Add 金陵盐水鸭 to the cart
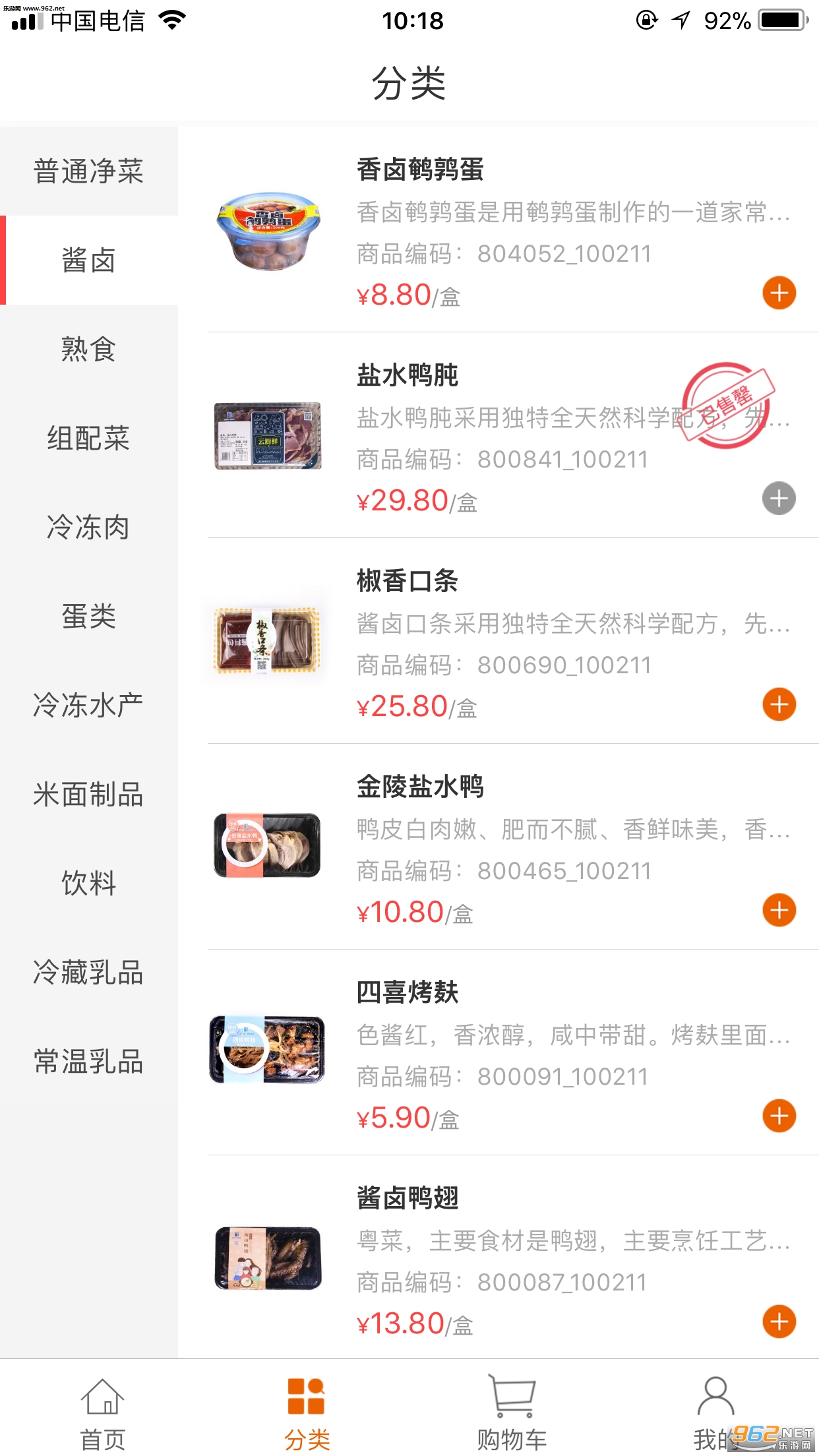The height and width of the screenshot is (1456, 819). (779, 910)
